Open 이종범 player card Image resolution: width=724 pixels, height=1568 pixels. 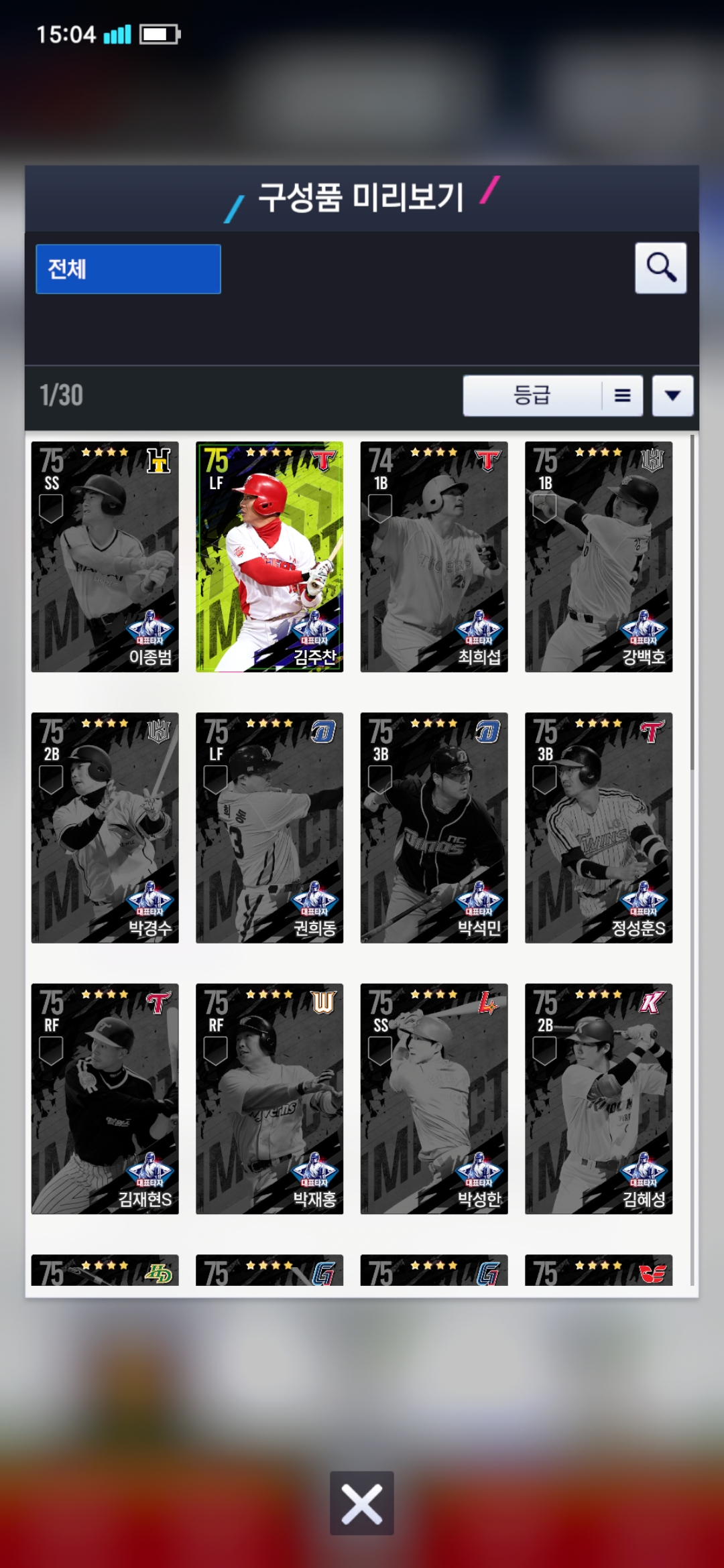click(x=105, y=556)
